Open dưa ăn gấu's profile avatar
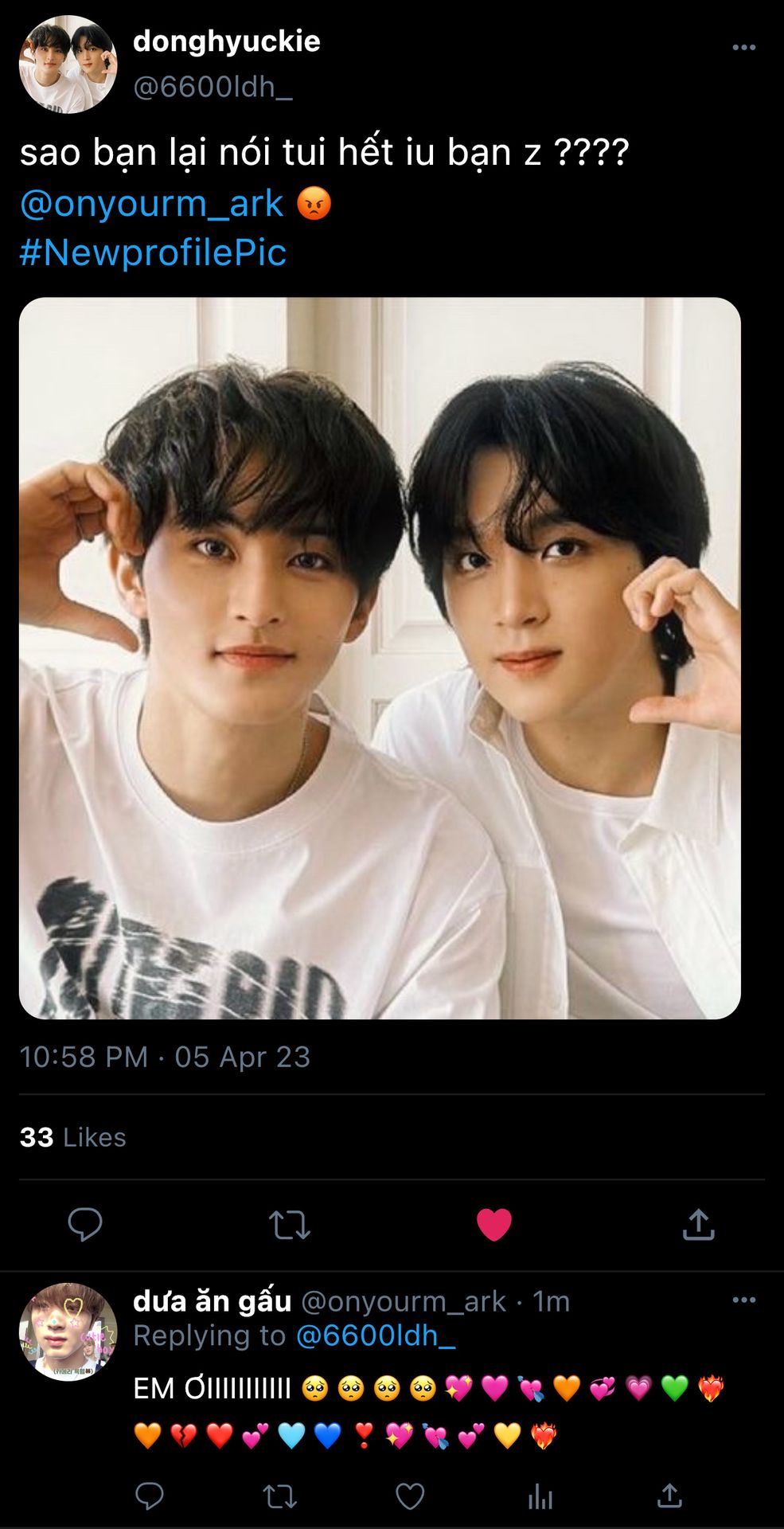The height and width of the screenshot is (1529, 784). click(x=68, y=1331)
